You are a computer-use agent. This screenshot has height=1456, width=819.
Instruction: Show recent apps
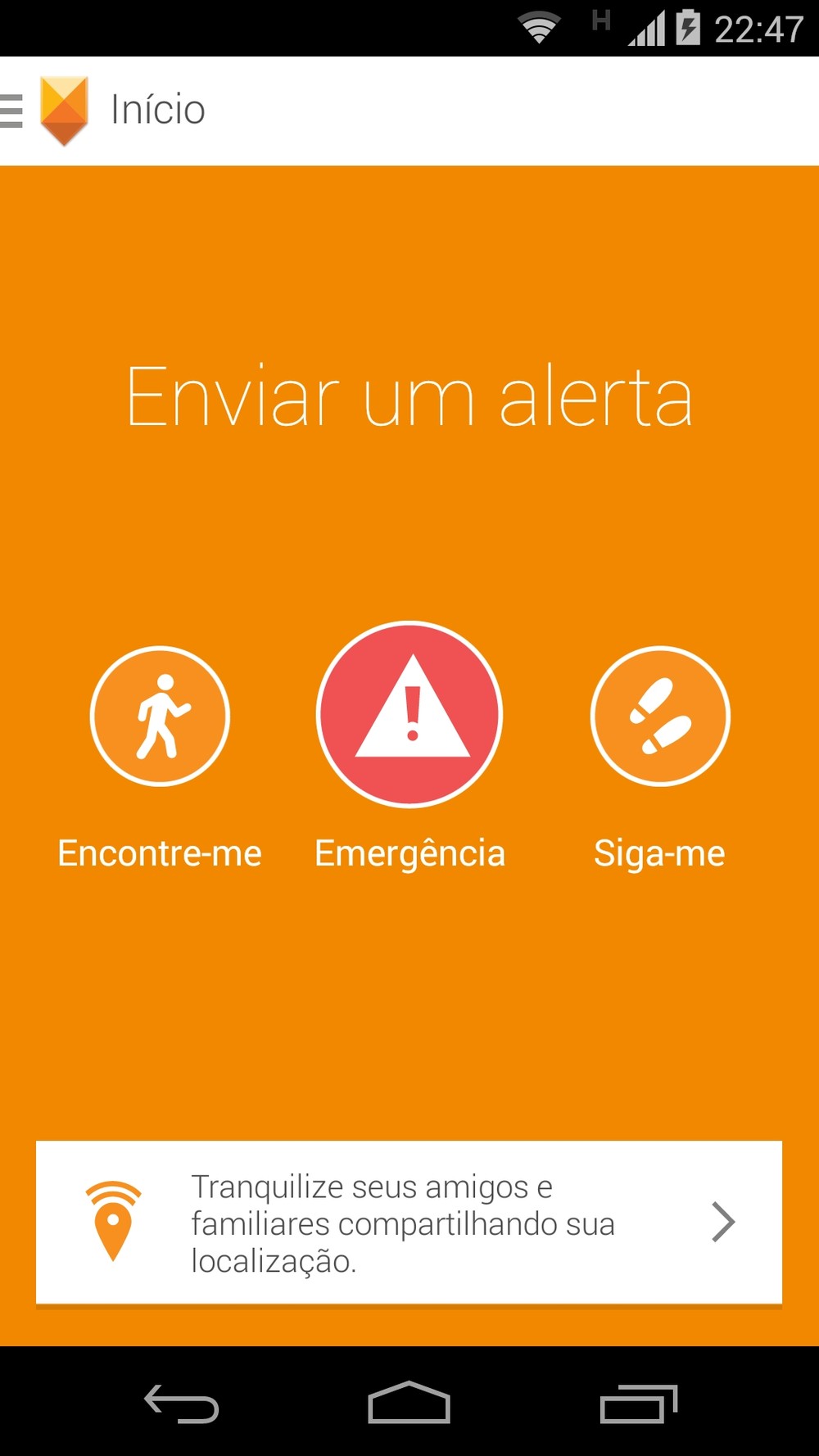click(x=638, y=1403)
